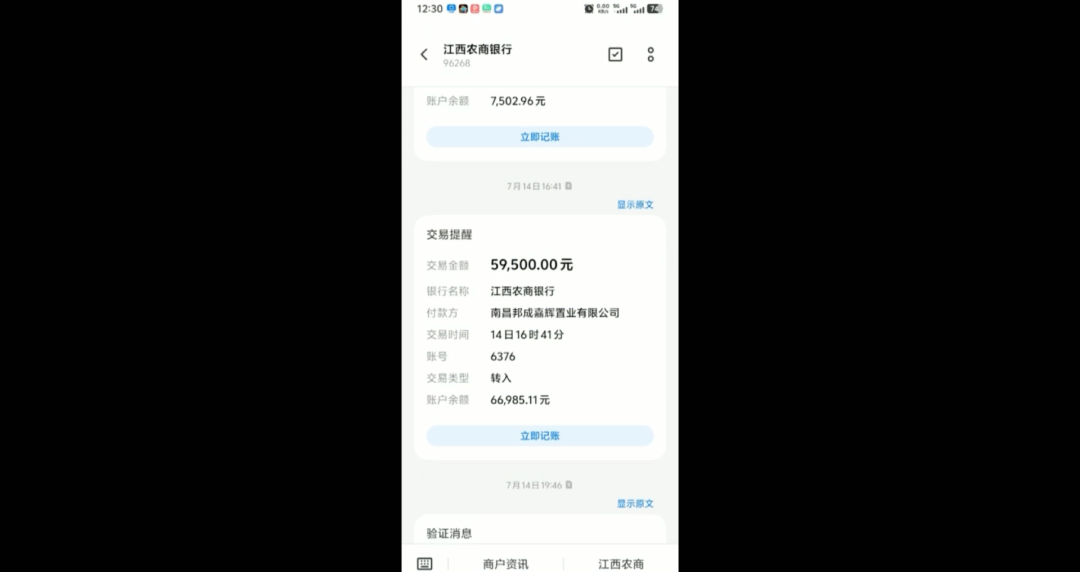This screenshot has height=572, width=1080.
Task: Open the 交易提醒 card for 59,500.00元
Action: pyautogui.click(x=540, y=338)
